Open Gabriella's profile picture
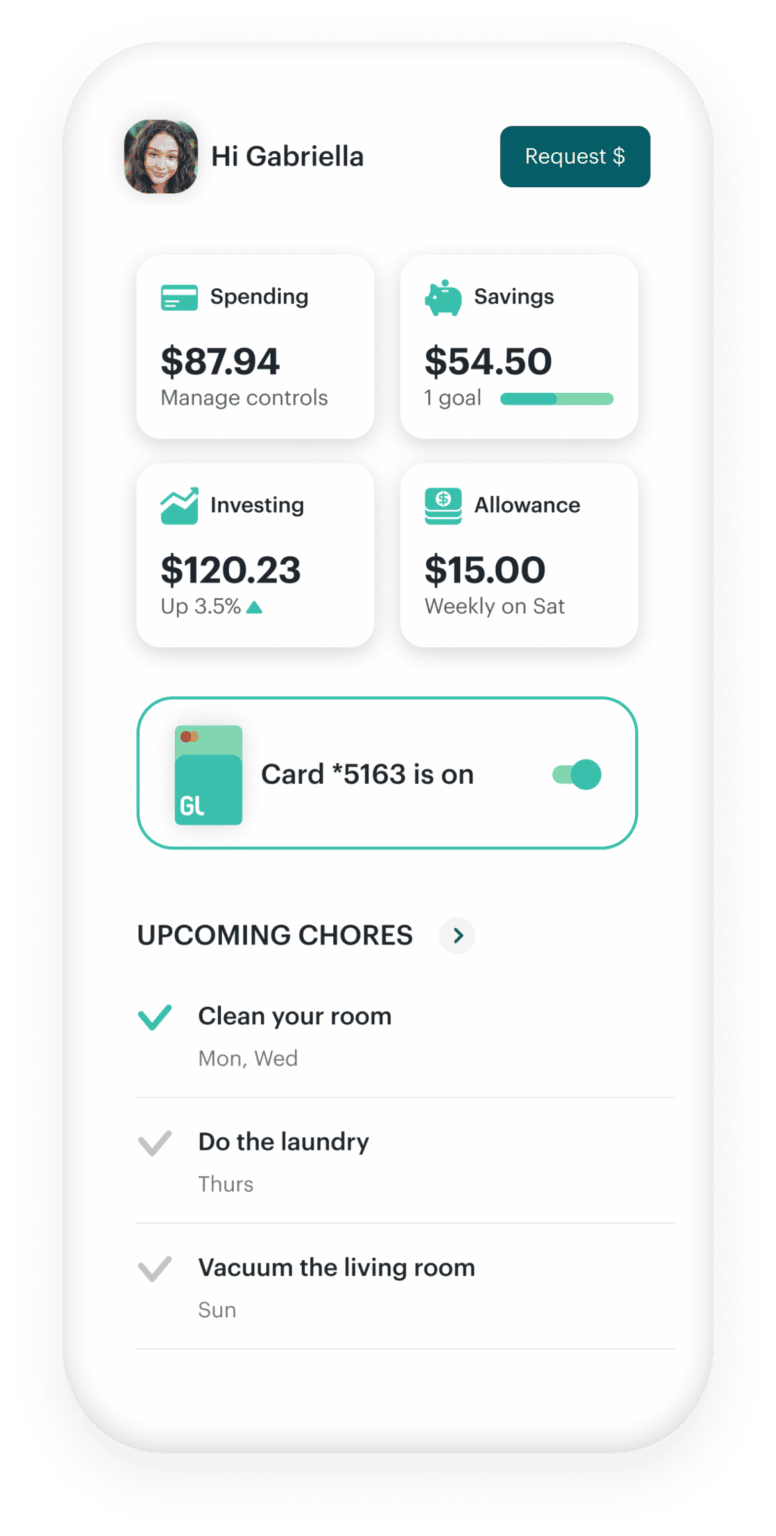 click(160, 157)
